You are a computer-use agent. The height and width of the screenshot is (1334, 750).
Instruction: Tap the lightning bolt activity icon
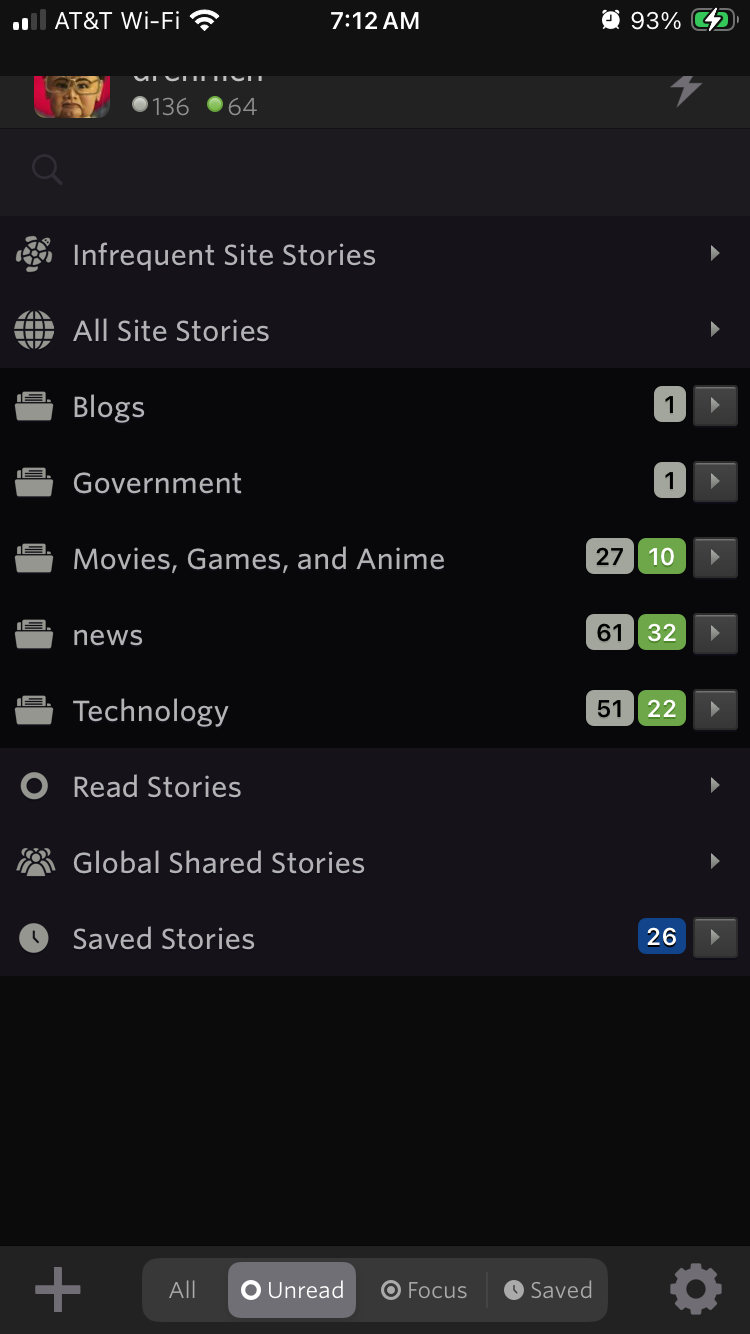tap(686, 91)
